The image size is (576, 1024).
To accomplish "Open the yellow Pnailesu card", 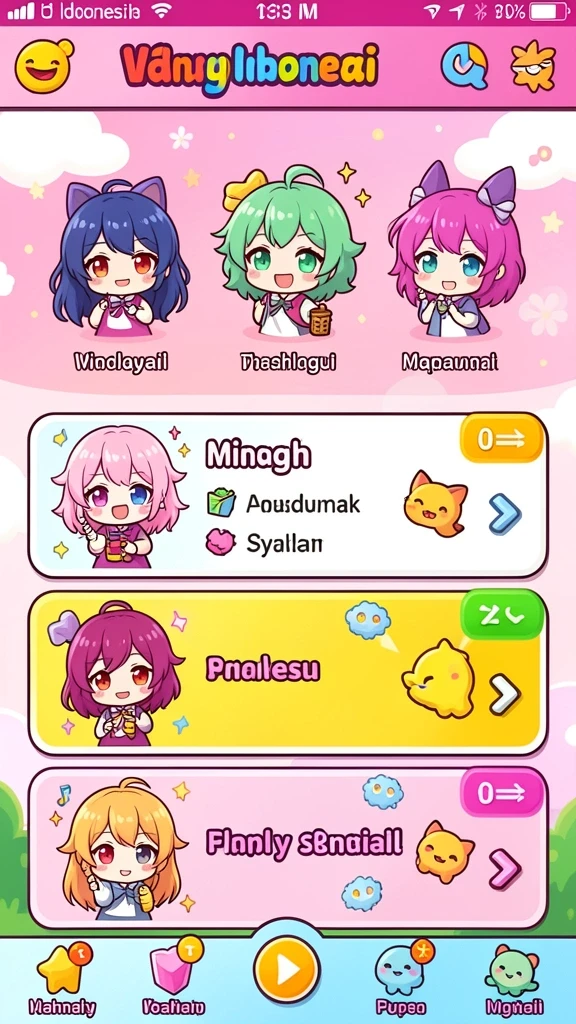I will pyautogui.click(x=287, y=673).
